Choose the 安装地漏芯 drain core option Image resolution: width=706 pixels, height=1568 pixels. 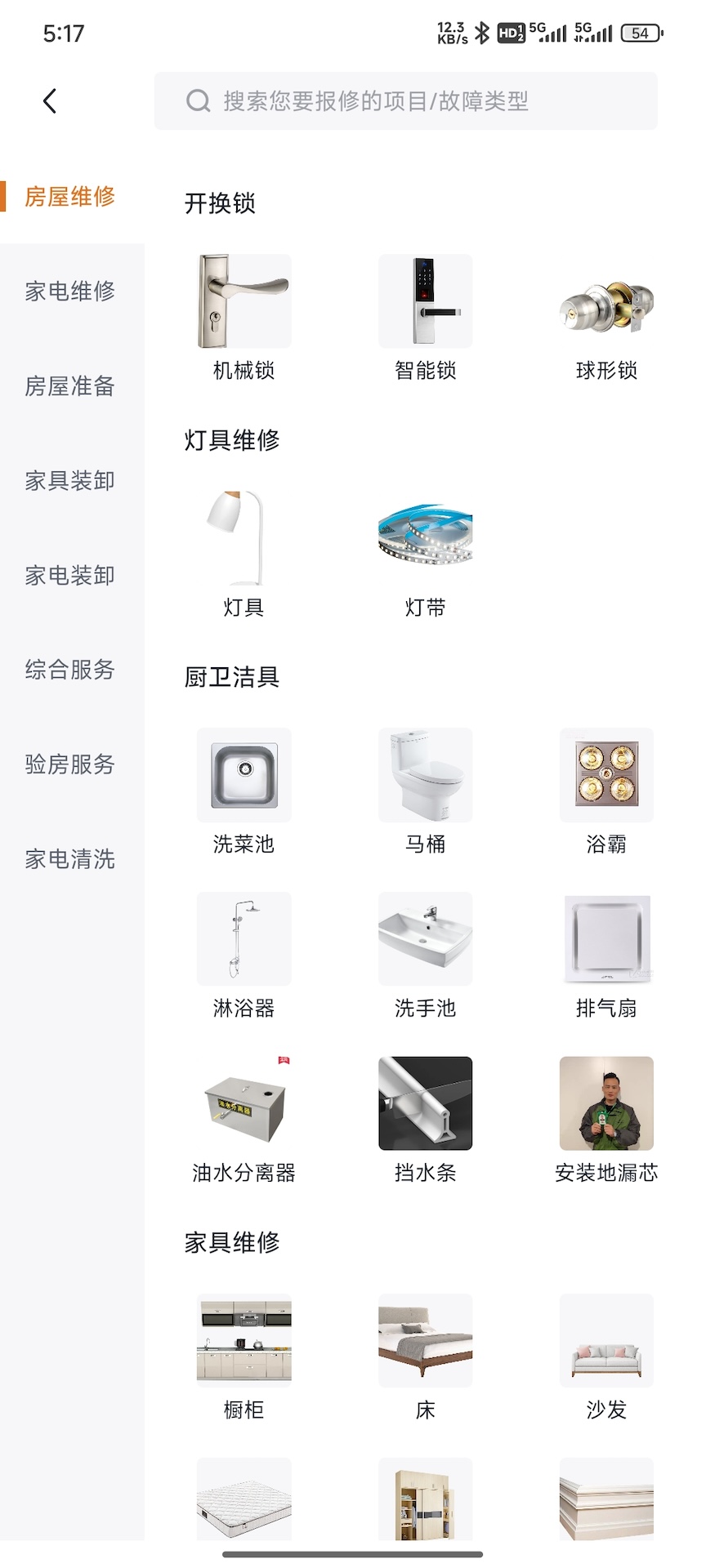[x=605, y=1102]
